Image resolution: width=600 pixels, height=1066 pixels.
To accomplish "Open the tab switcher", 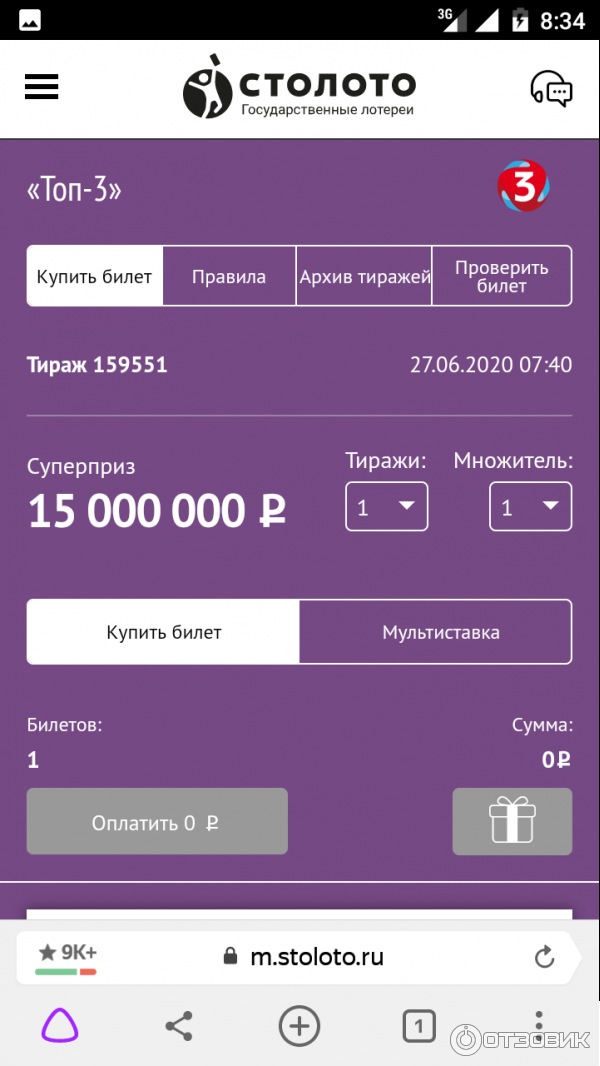I will coord(419,1026).
